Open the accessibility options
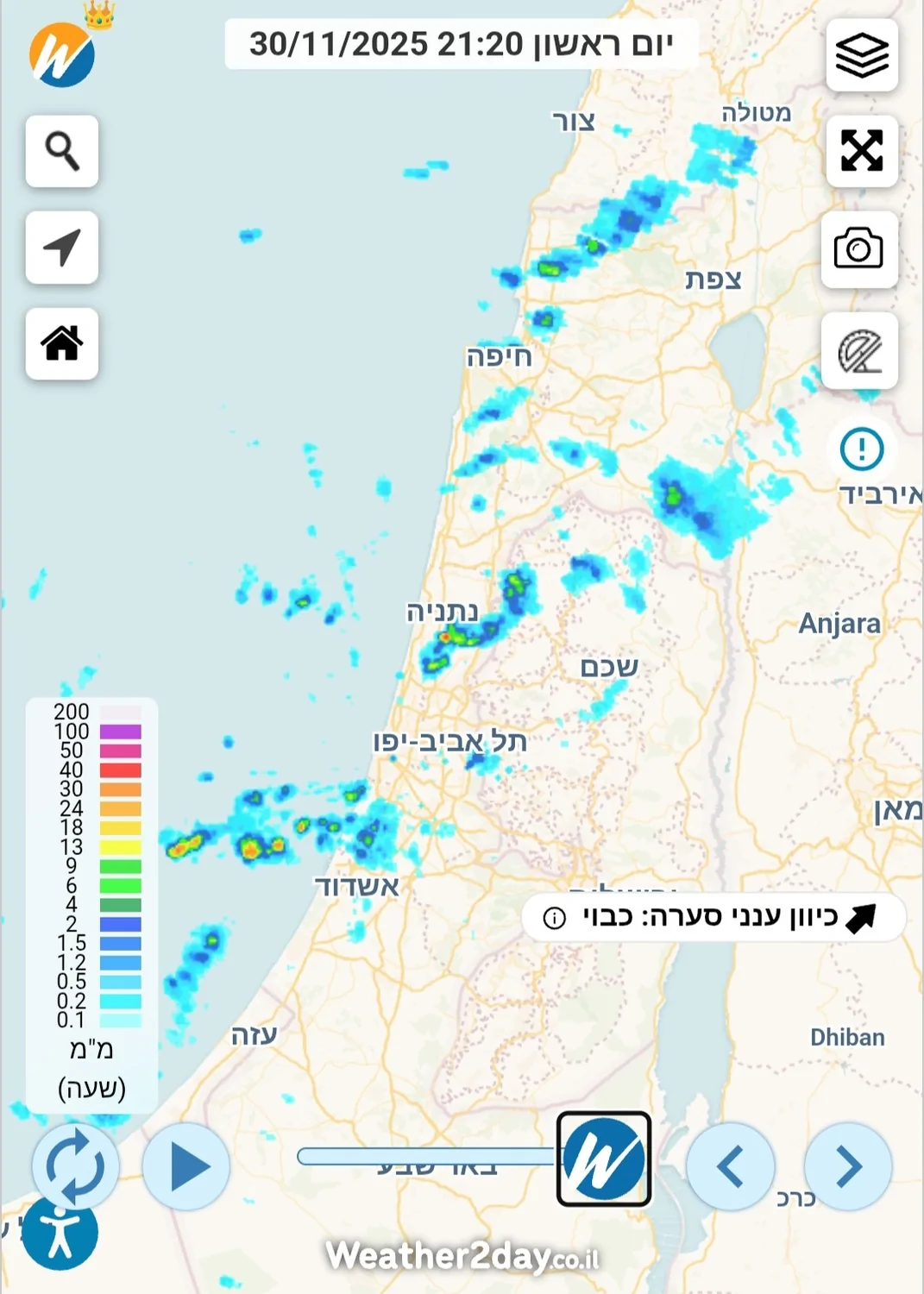The width and height of the screenshot is (924, 1294). click(x=60, y=1233)
